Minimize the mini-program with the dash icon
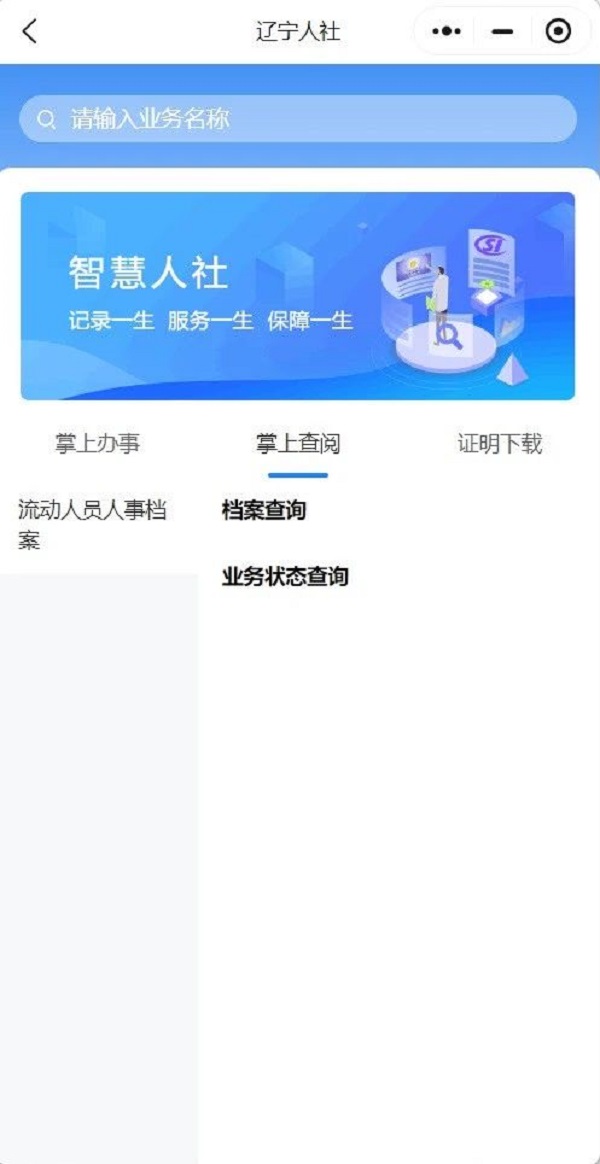The image size is (600, 1164). [502, 32]
